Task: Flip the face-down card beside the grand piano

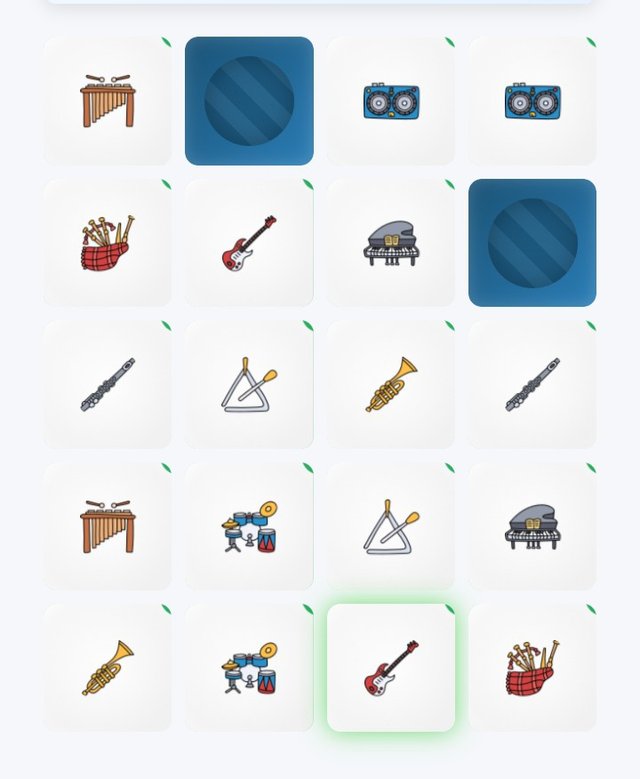Action: pos(532,243)
